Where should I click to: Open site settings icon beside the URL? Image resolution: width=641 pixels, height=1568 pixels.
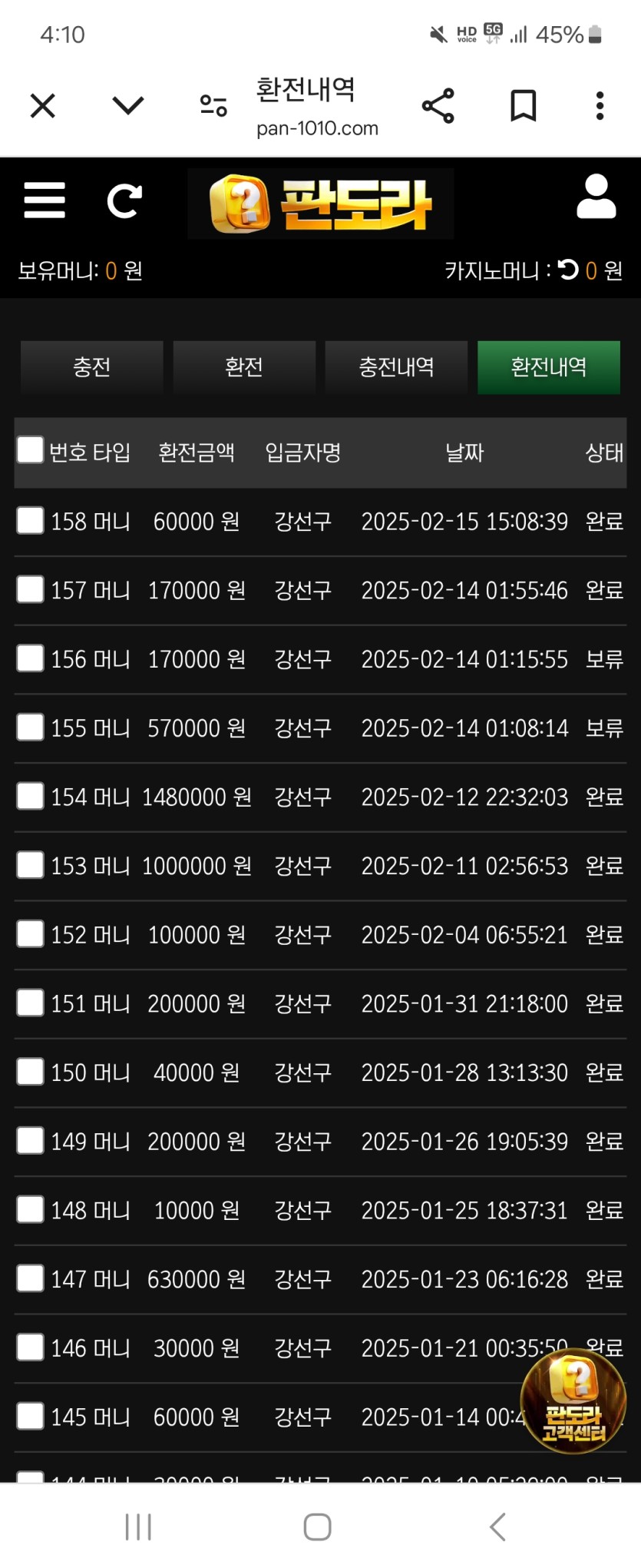213,105
